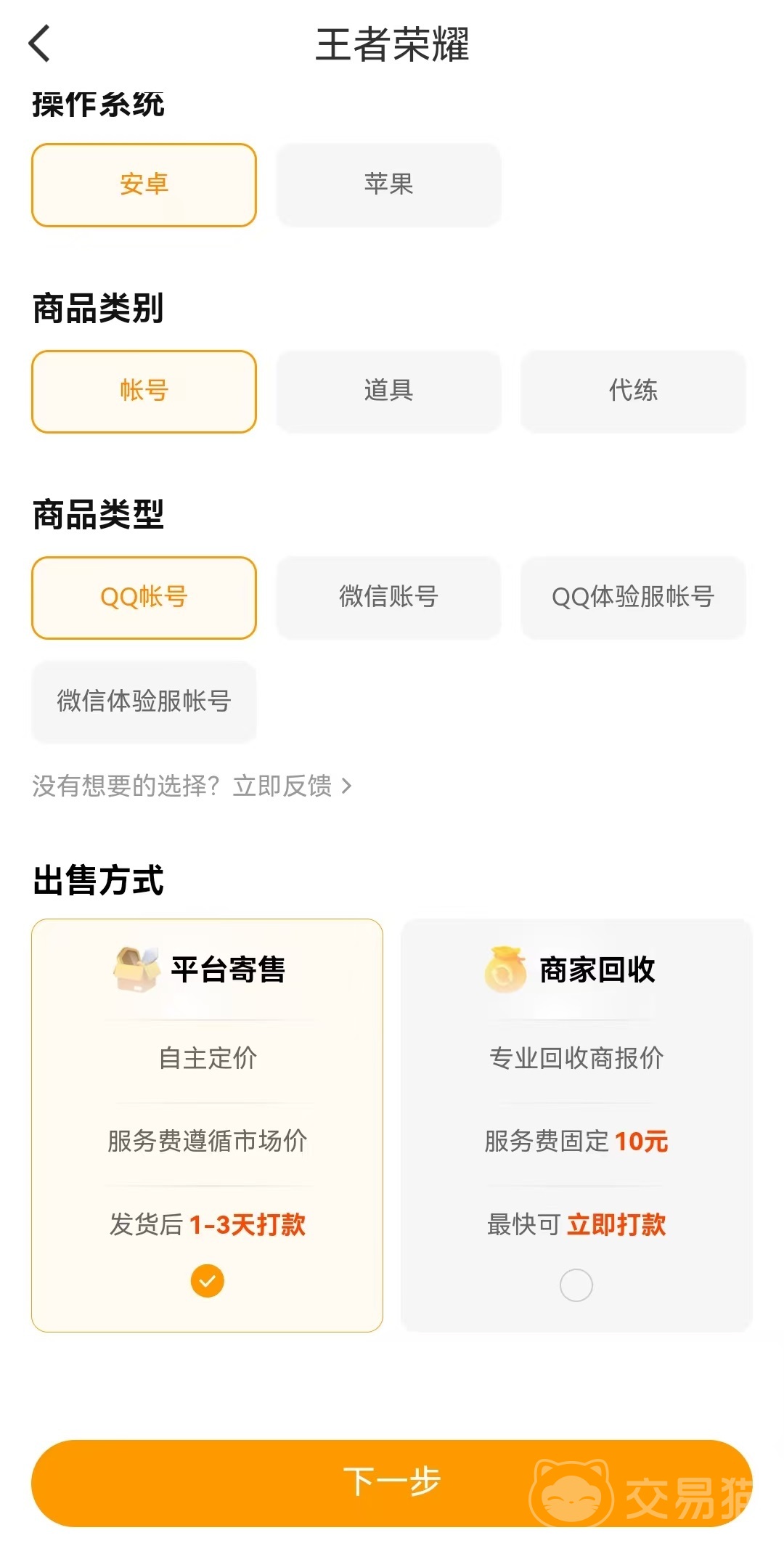Choose 平台寄售 selling method
This screenshot has width=784, height=1546.
point(207,1125)
